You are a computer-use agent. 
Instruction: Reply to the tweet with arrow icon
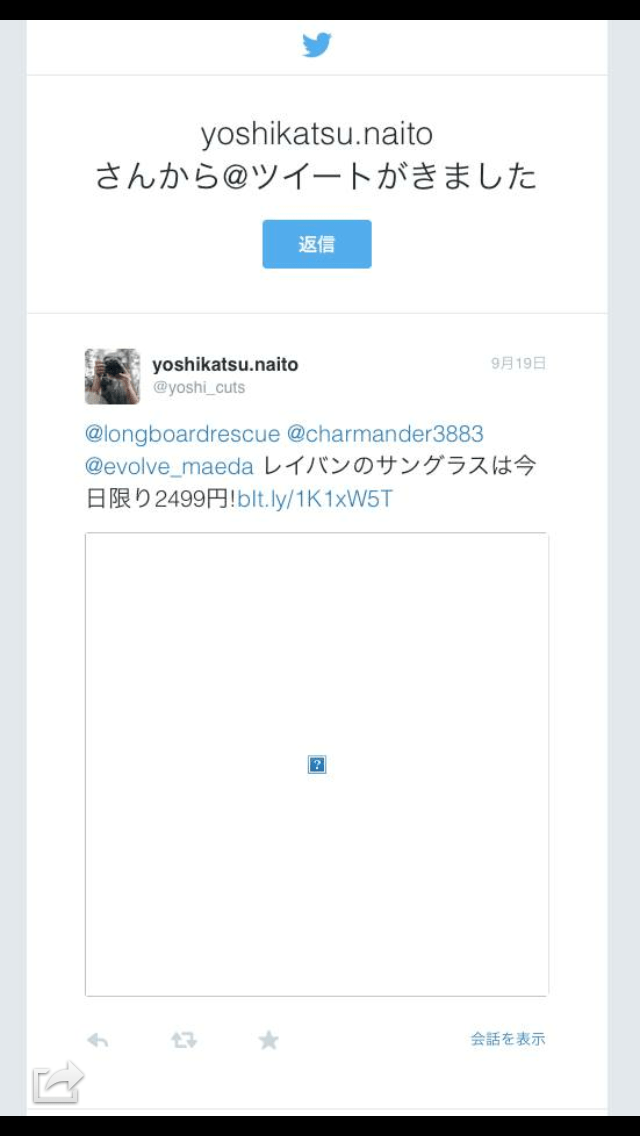pos(98,1040)
